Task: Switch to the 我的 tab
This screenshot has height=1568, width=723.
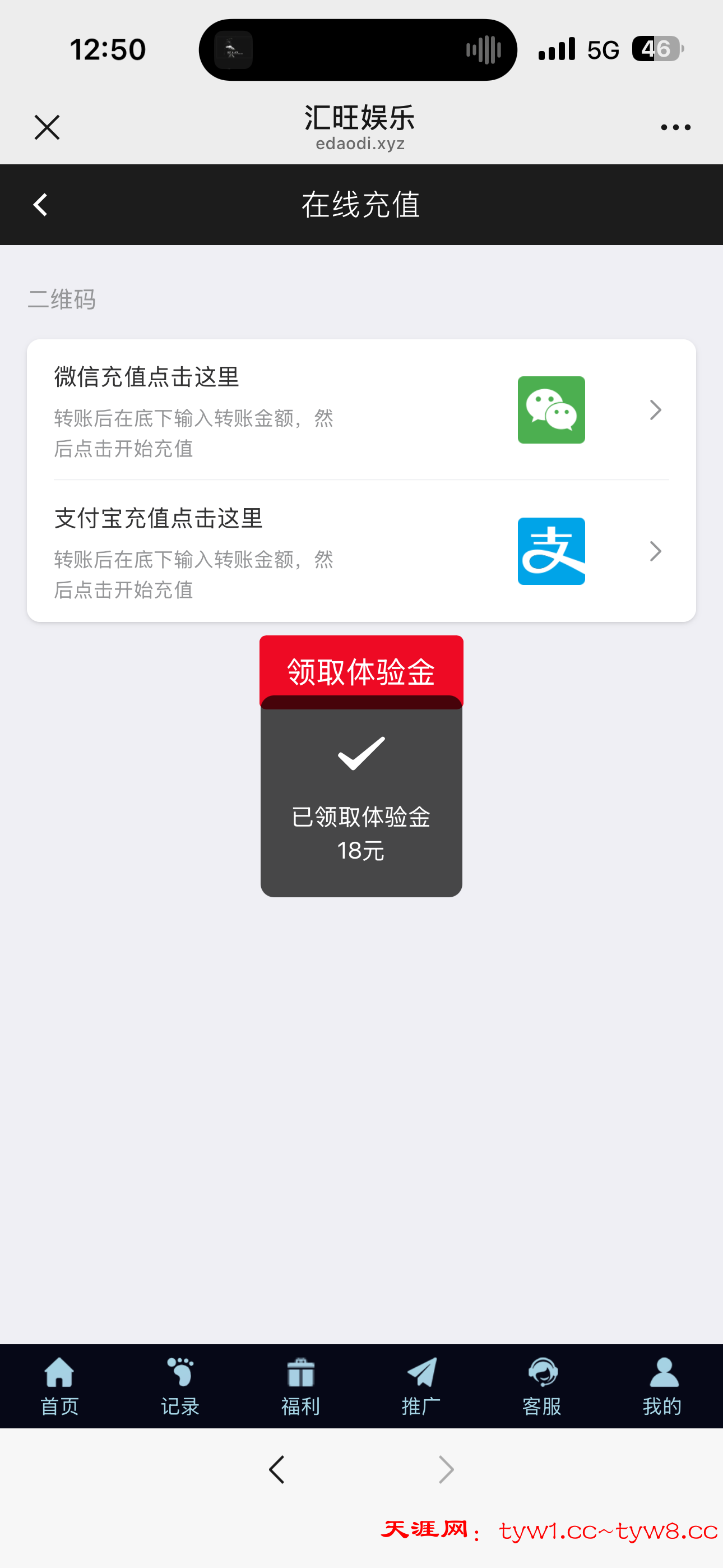Action: (x=662, y=1386)
